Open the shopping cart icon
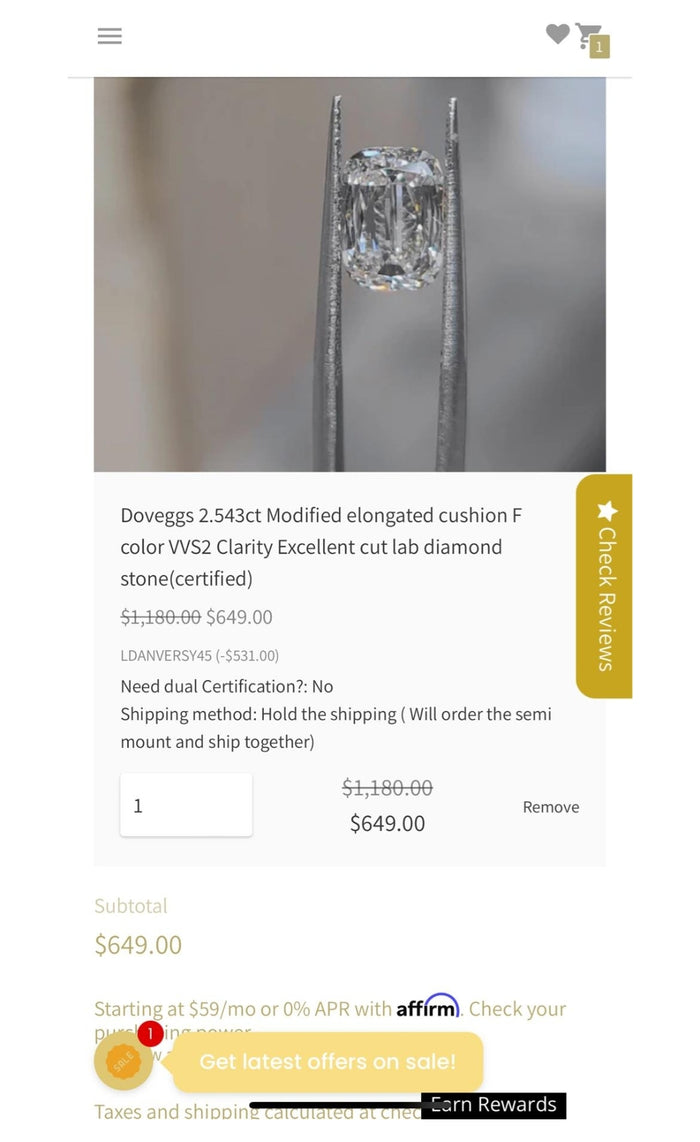The height and width of the screenshot is (1142, 700). [590, 38]
